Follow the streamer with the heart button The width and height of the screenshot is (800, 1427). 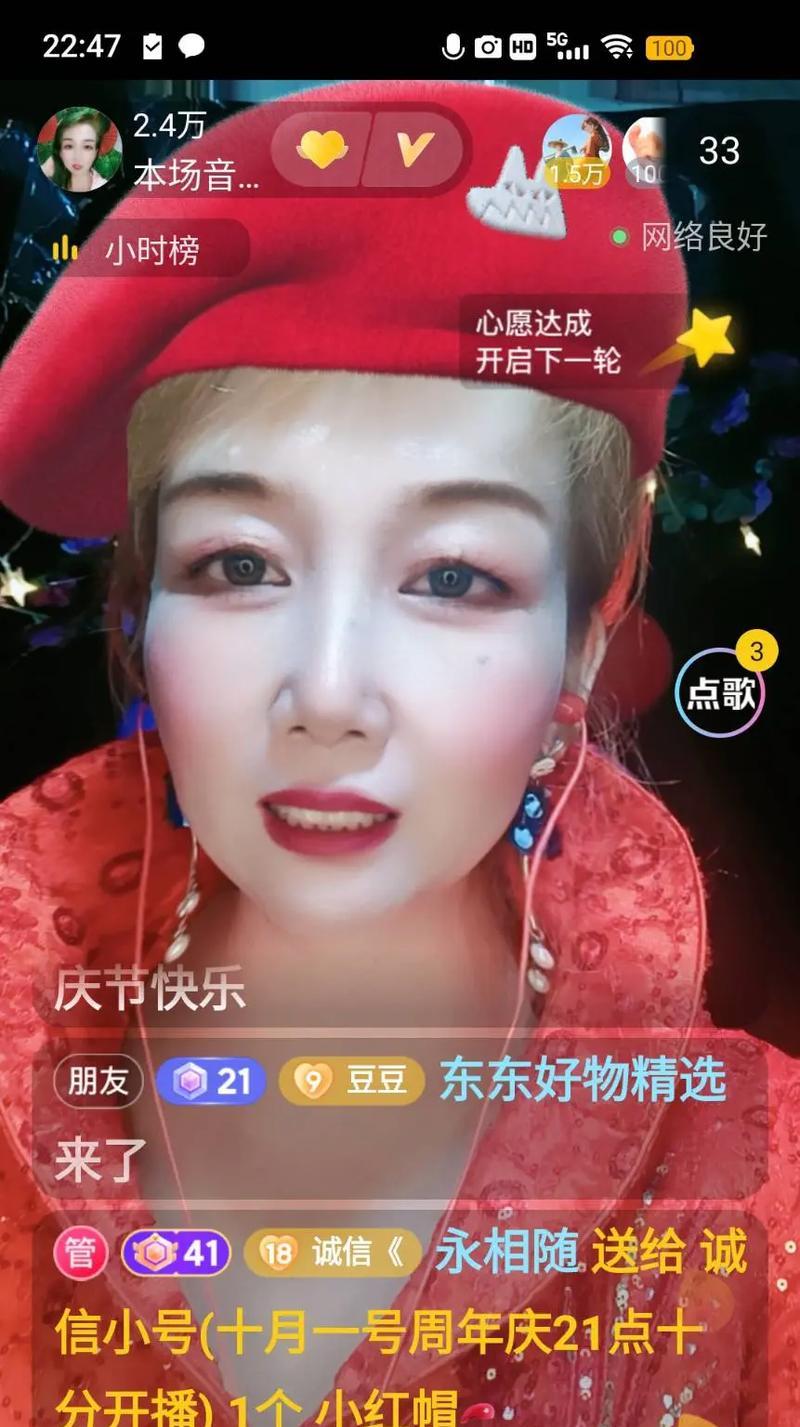[322, 150]
